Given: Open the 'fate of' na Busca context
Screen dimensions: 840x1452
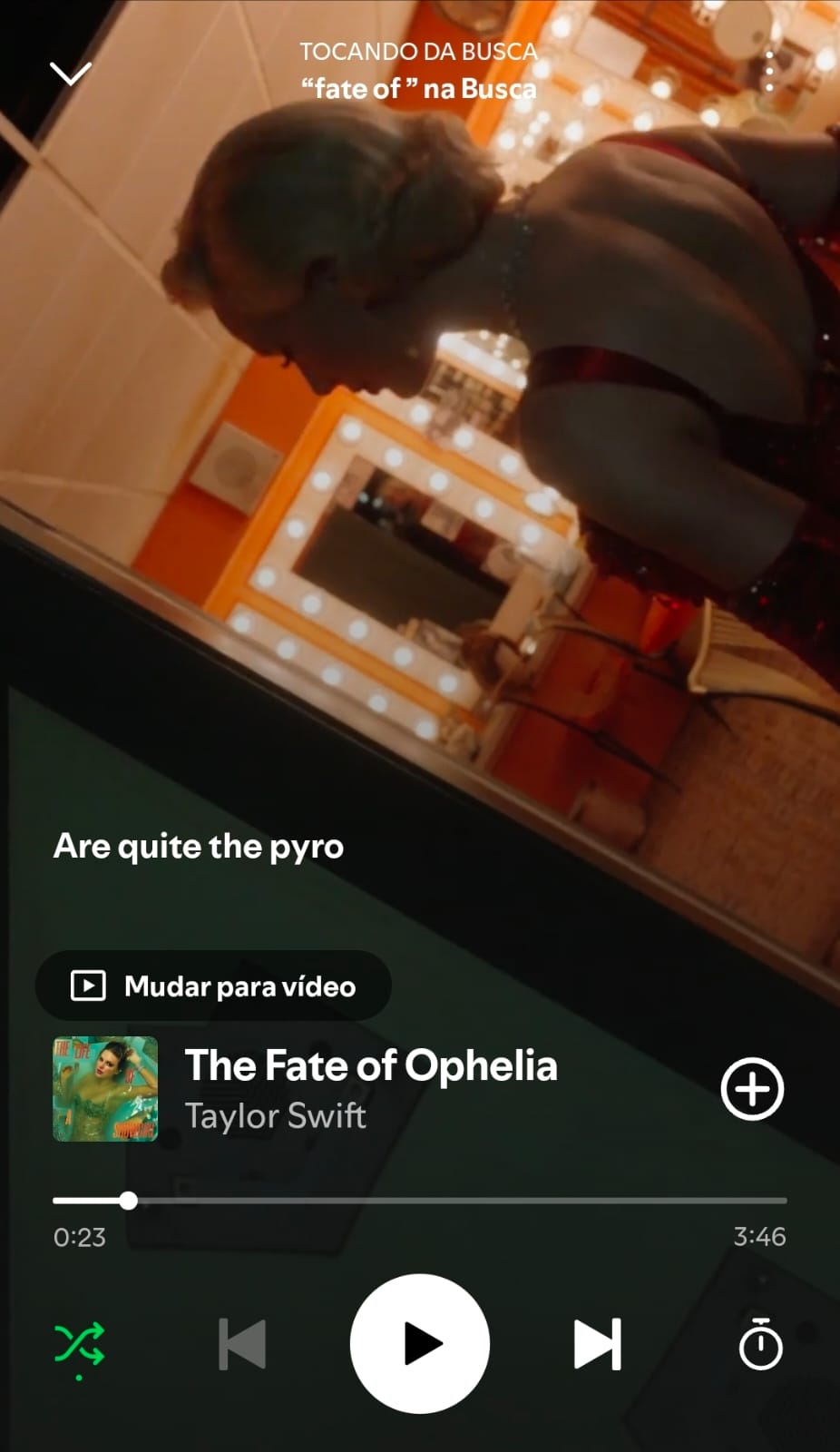Looking at the screenshot, I should (x=419, y=88).
